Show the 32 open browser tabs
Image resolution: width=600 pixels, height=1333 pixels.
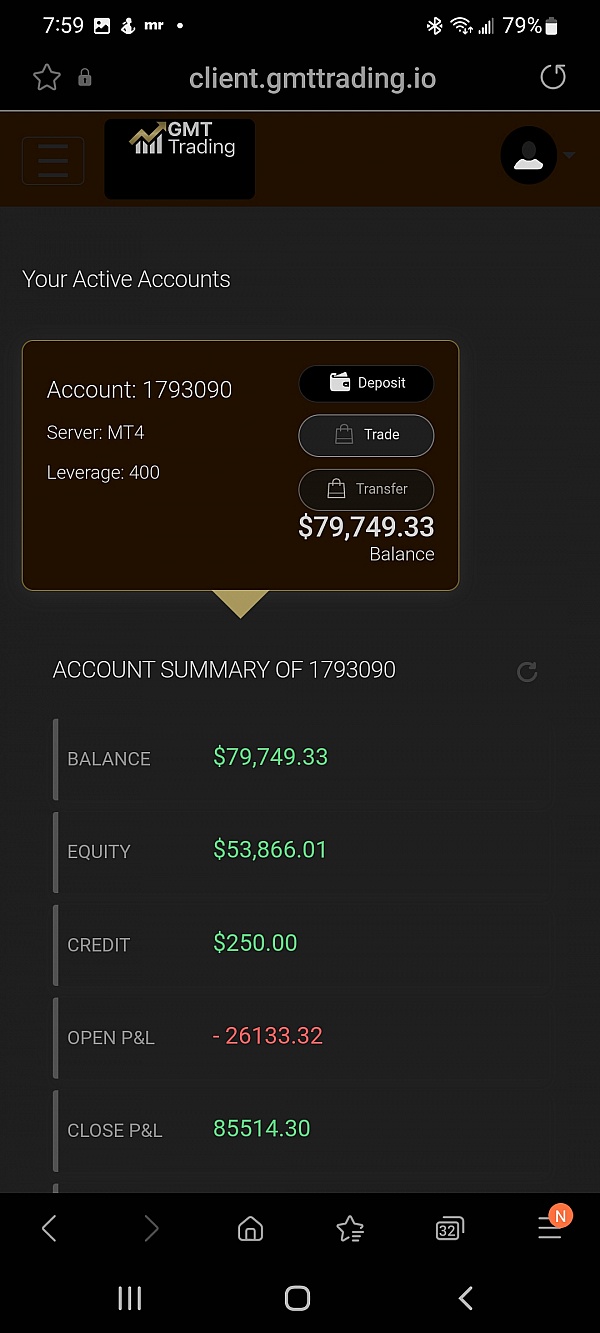[x=450, y=1229]
